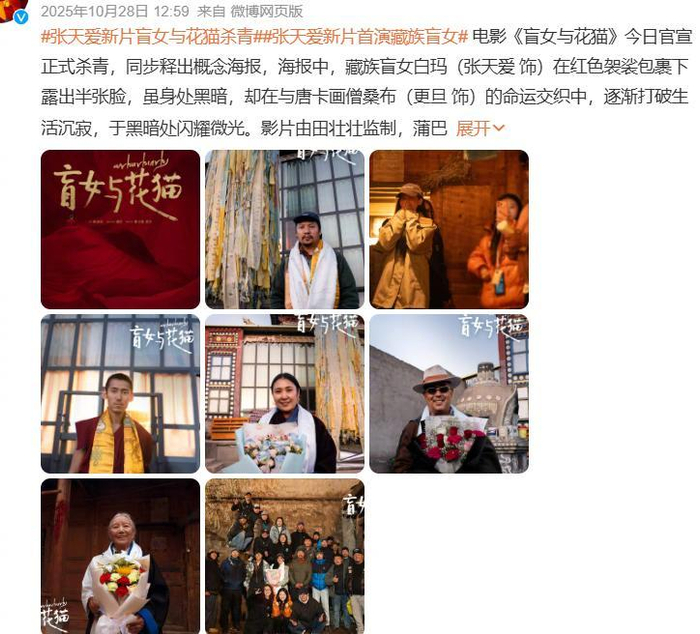700x634 pixels.
Task: Open photo of woman holding pastel flower bouquet
Action: 284,393
